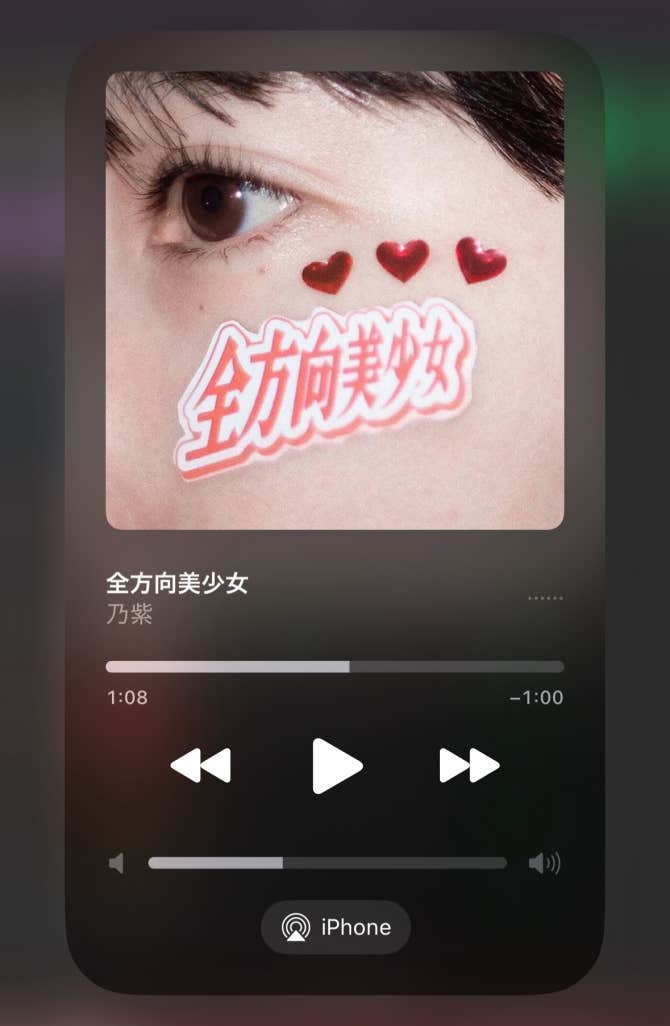Viewport: 670px width, 1026px height.
Task: Skip to the next track
Action: 469,766
